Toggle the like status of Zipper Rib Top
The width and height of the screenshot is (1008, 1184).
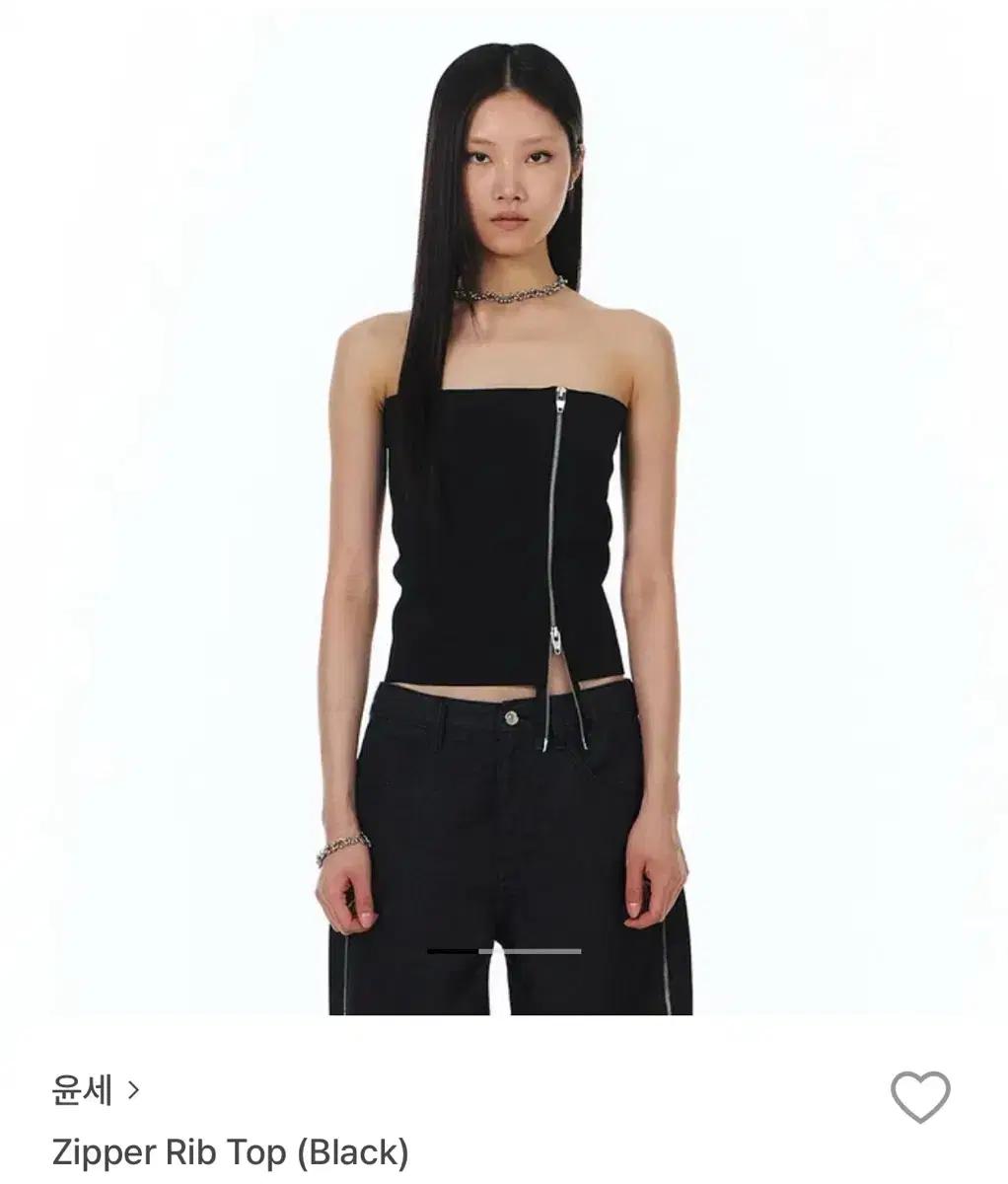pyautogui.click(x=922, y=1095)
